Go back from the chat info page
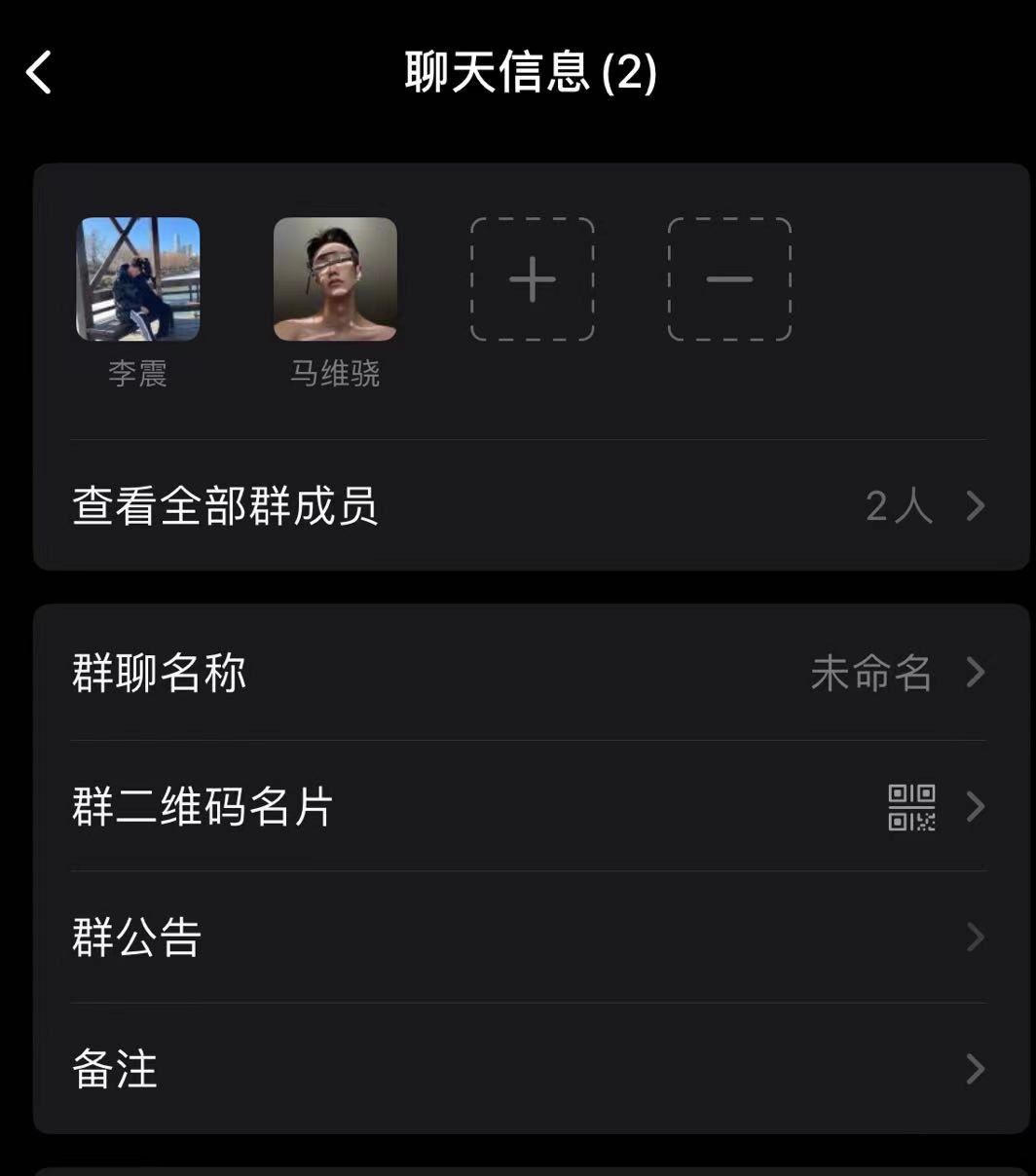The width and height of the screenshot is (1036, 1176). 39,73
